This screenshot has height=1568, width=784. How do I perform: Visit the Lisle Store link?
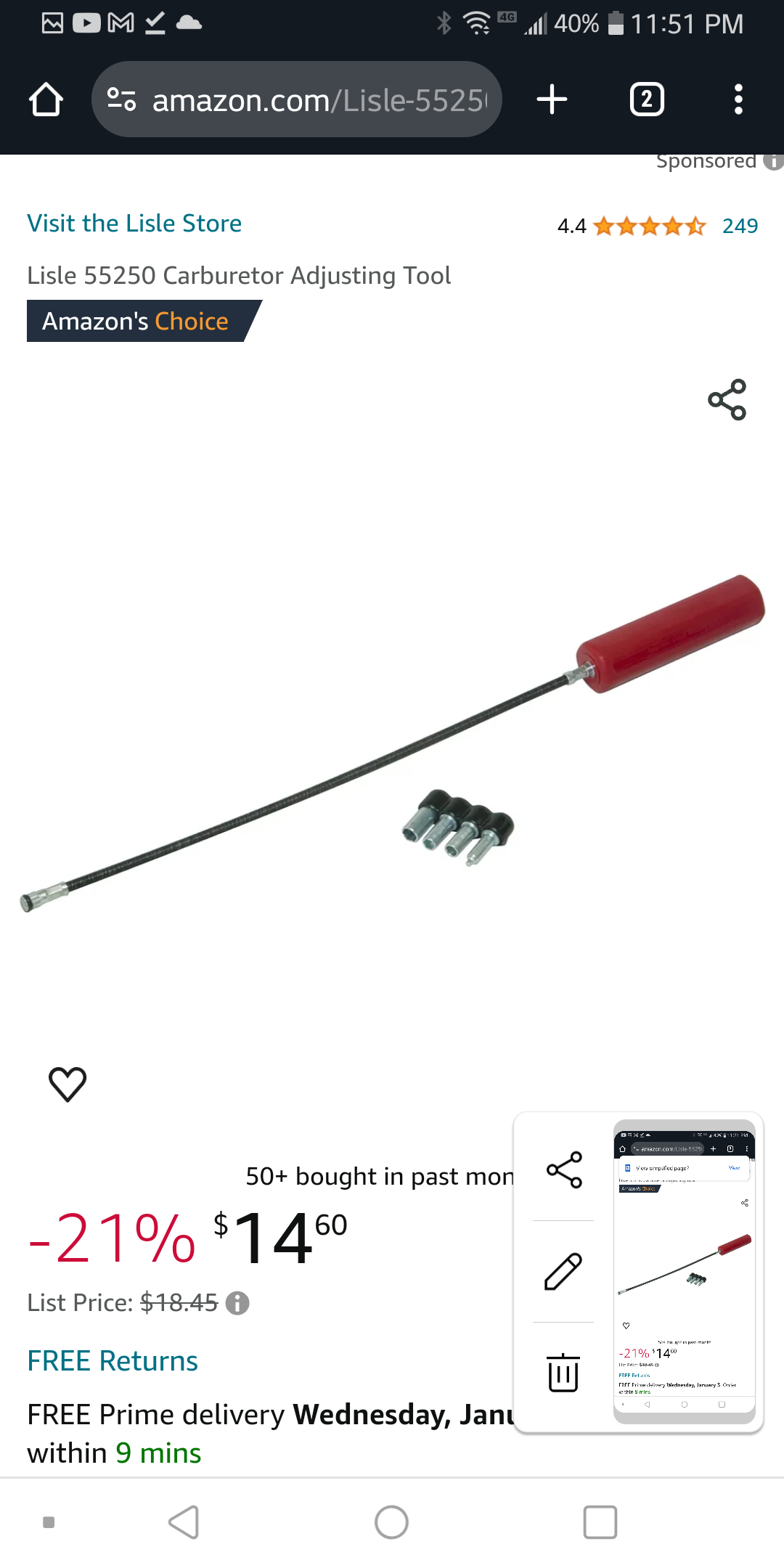click(134, 224)
